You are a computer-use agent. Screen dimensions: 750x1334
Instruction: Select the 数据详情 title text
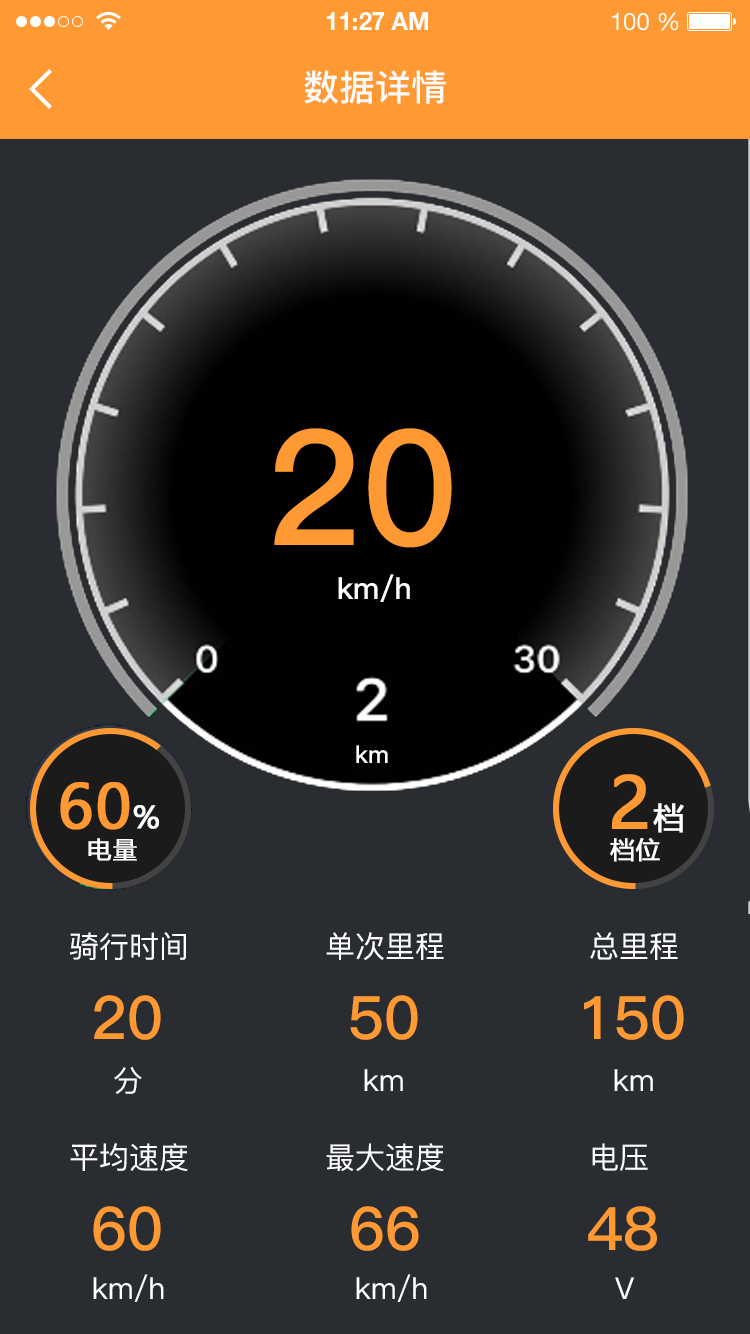(x=375, y=89)
